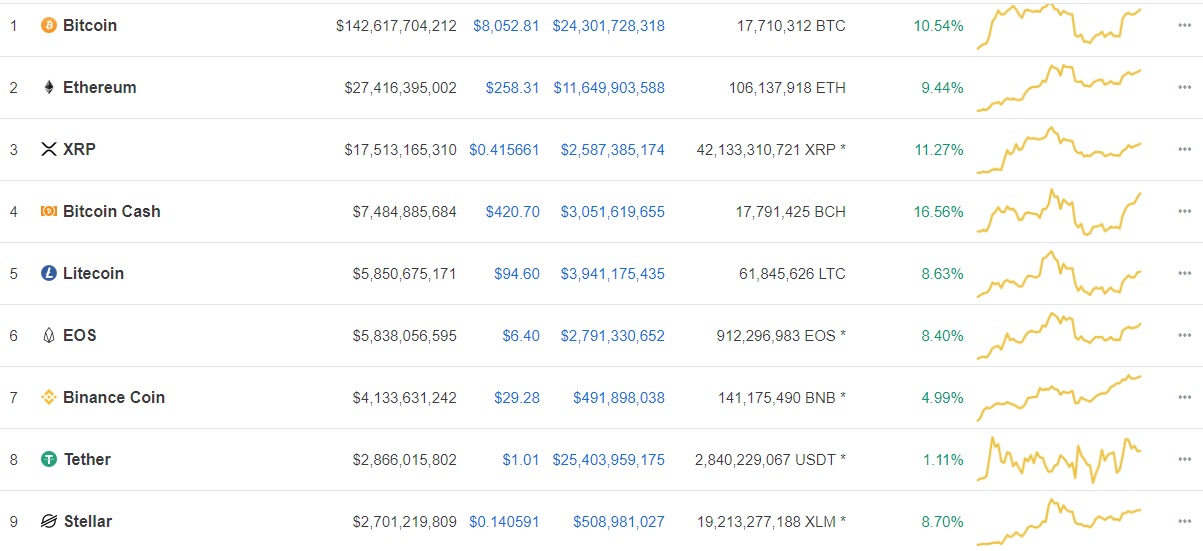Viewport: 1203px width, 551px height.
Task: Open the more options menu for XRP
Action: (1185, 149)
